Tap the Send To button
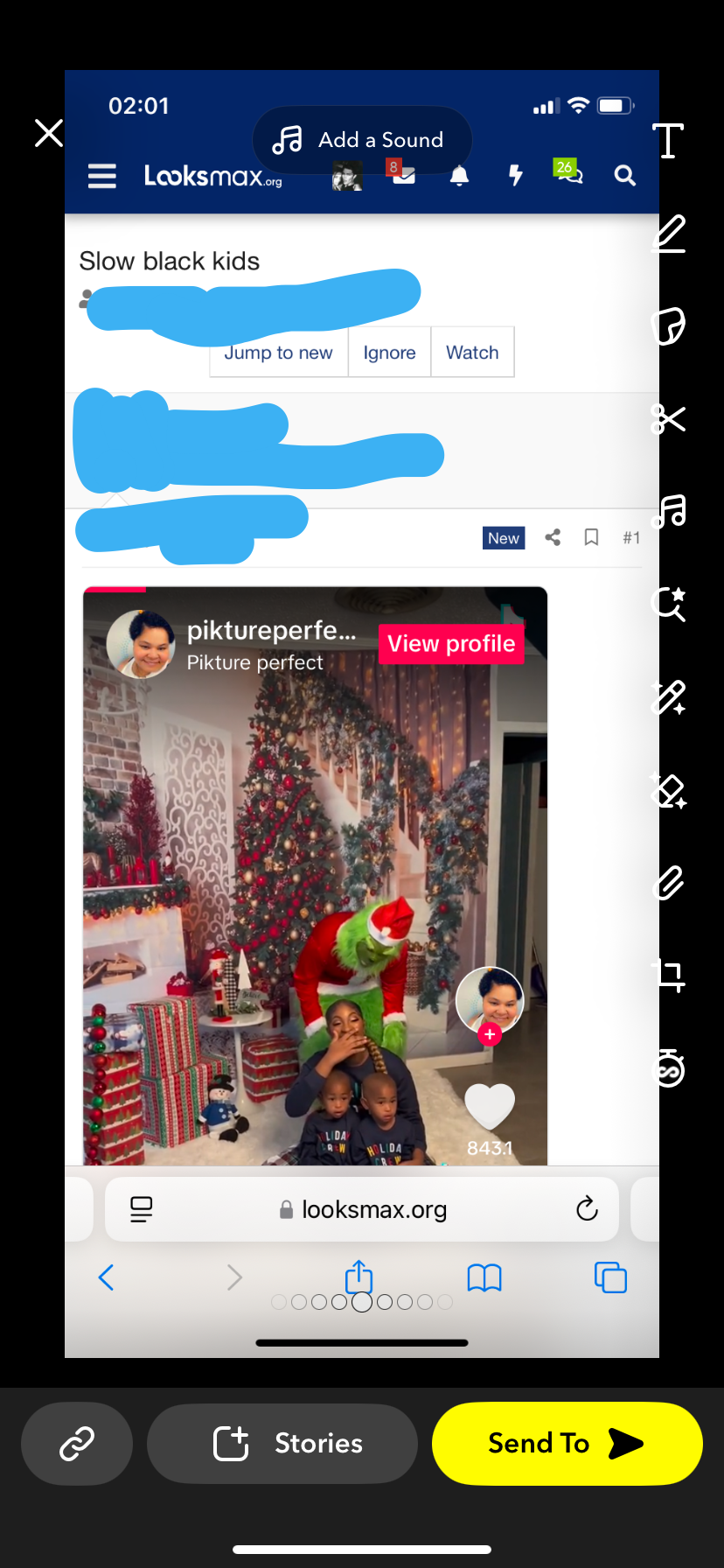Image resolution: width=724 pixels, height=1568 pixels. pos(567,1444)
